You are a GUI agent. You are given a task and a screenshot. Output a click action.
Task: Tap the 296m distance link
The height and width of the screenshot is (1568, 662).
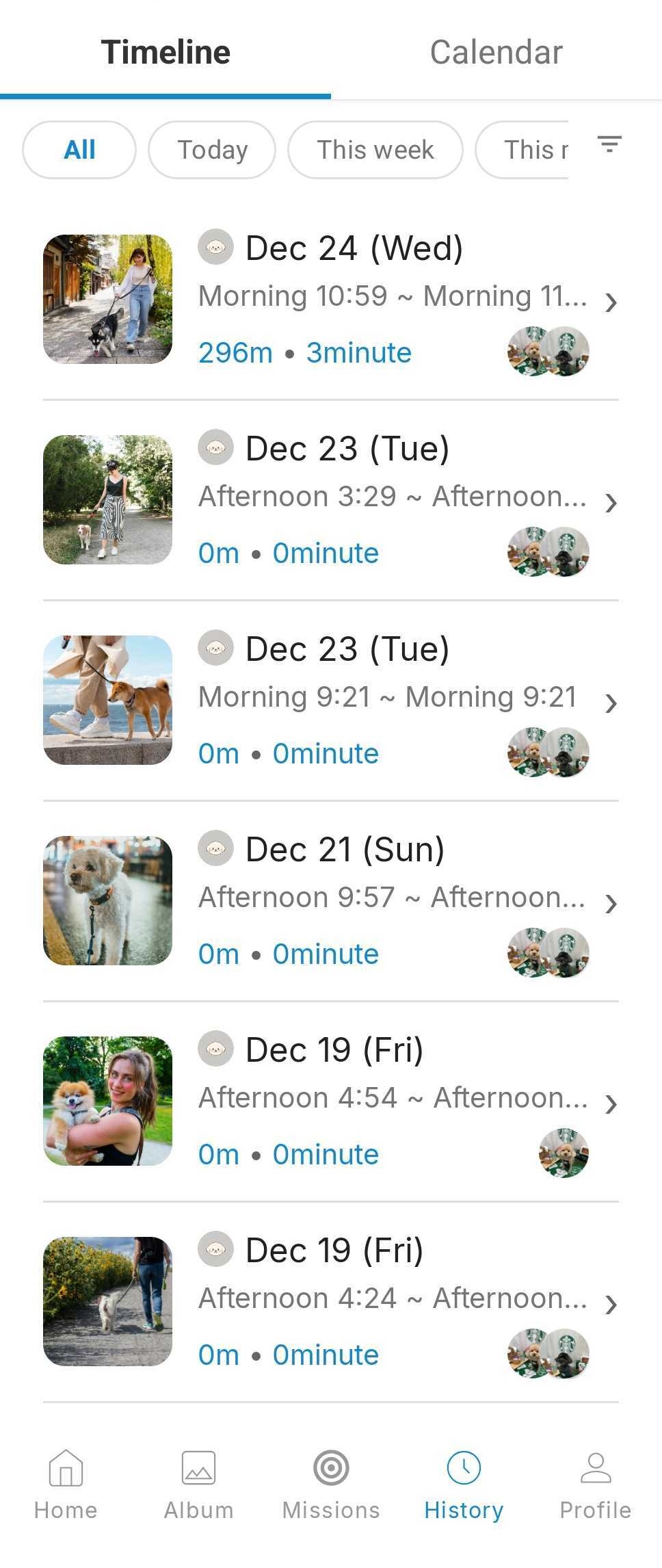233,352
